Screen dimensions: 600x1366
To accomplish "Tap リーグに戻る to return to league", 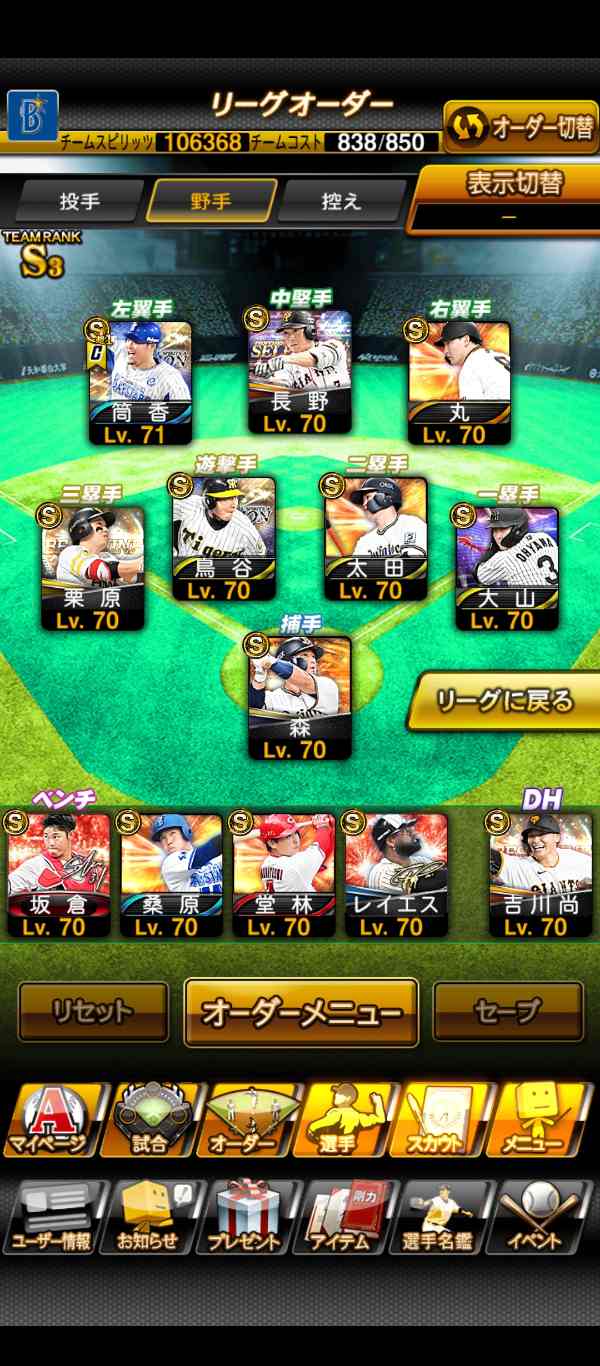I will (x=505, y=701).
